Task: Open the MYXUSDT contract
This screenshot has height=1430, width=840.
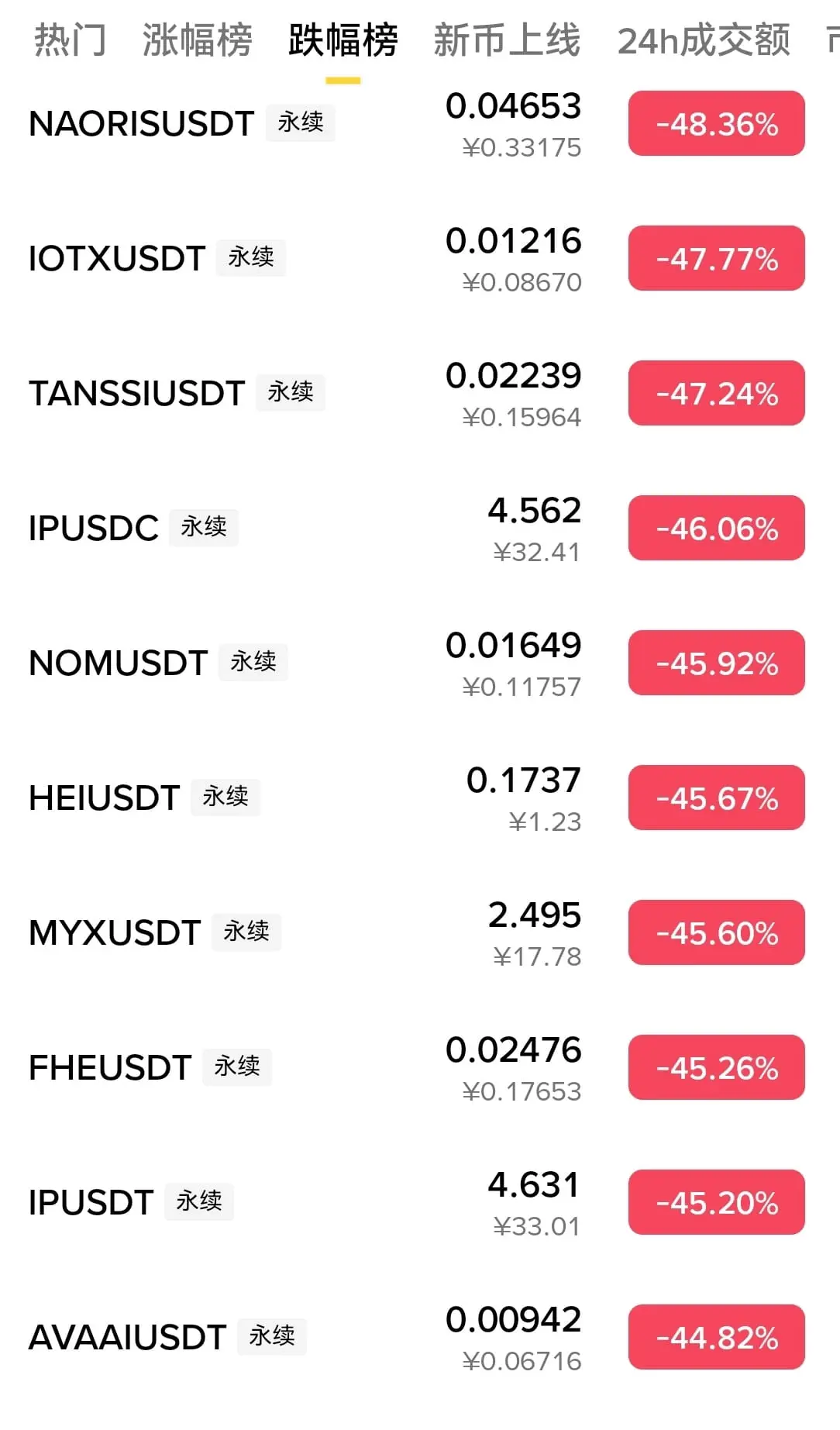Action: [x=115, y=933]
